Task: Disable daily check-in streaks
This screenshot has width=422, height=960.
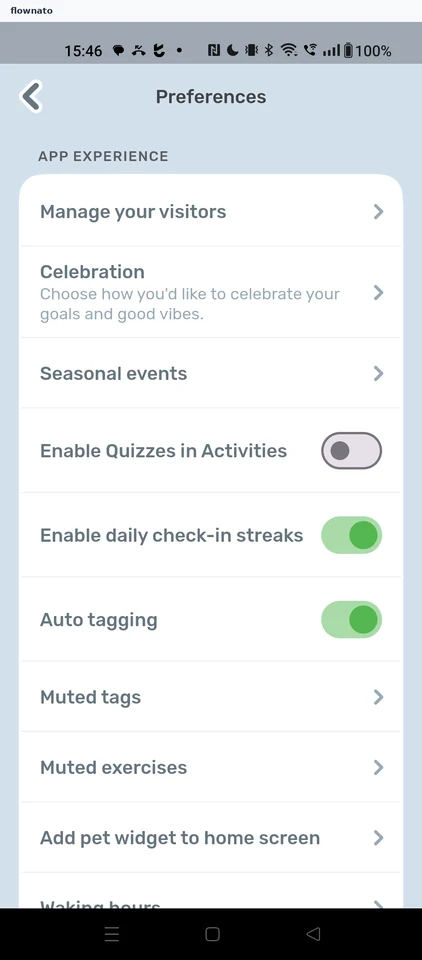Action: (x=351, y=535)
